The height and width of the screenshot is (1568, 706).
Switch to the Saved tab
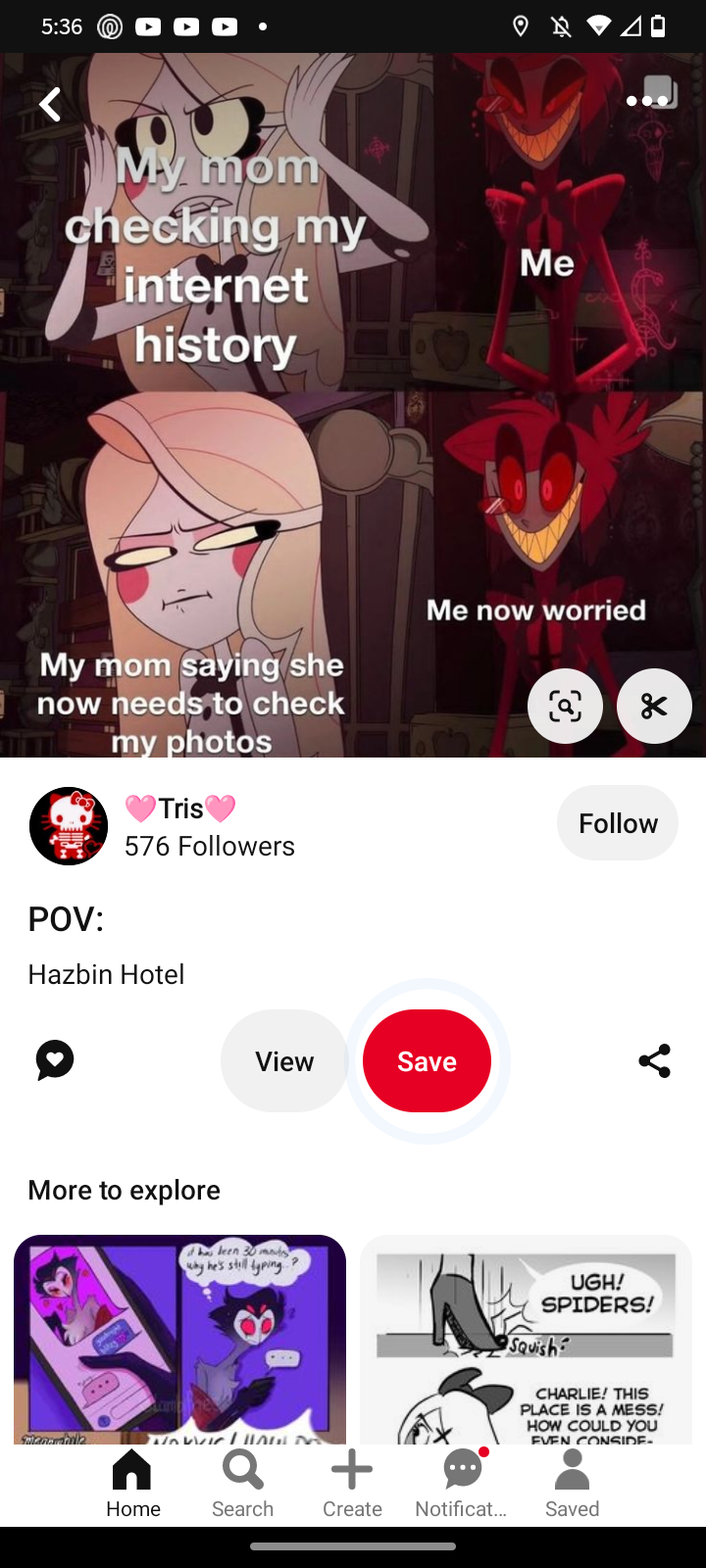coord(572,1484)
